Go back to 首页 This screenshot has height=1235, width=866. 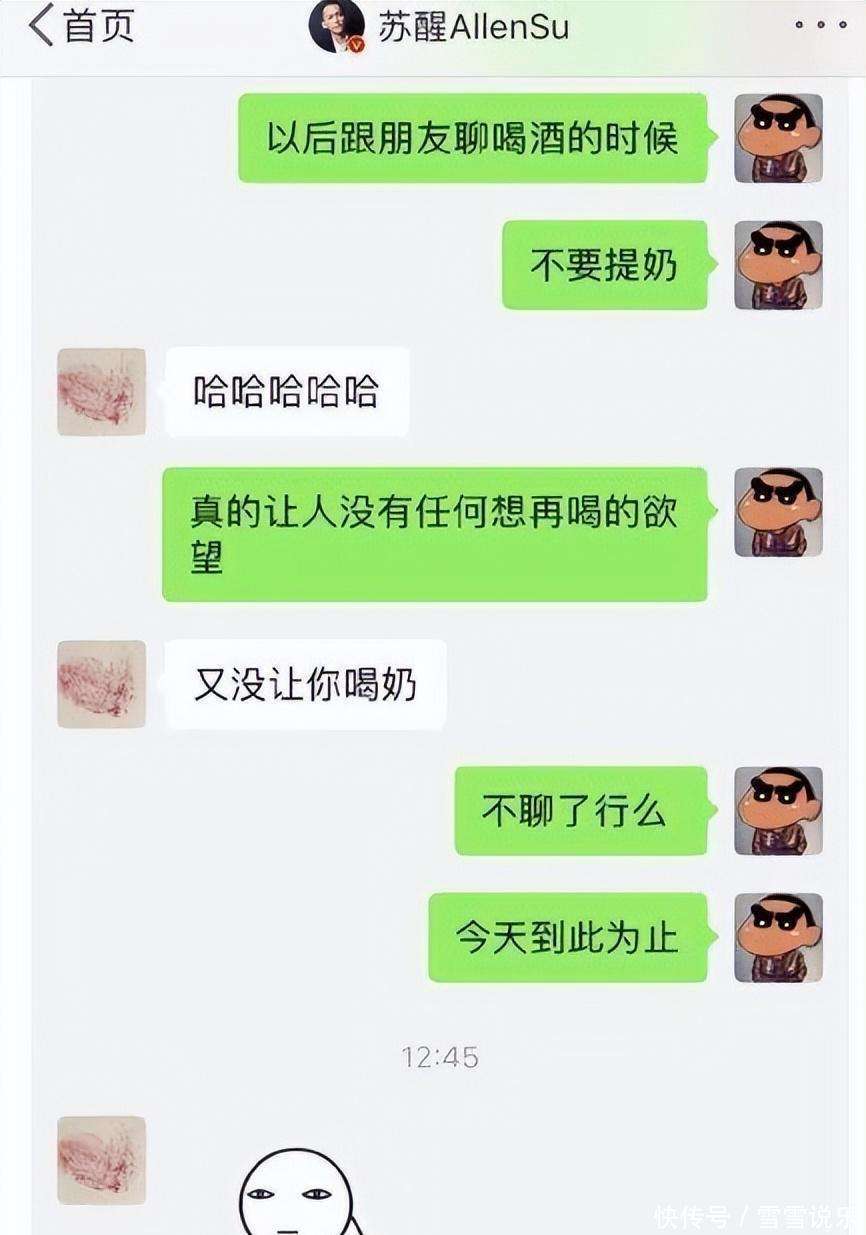[80, 27]
